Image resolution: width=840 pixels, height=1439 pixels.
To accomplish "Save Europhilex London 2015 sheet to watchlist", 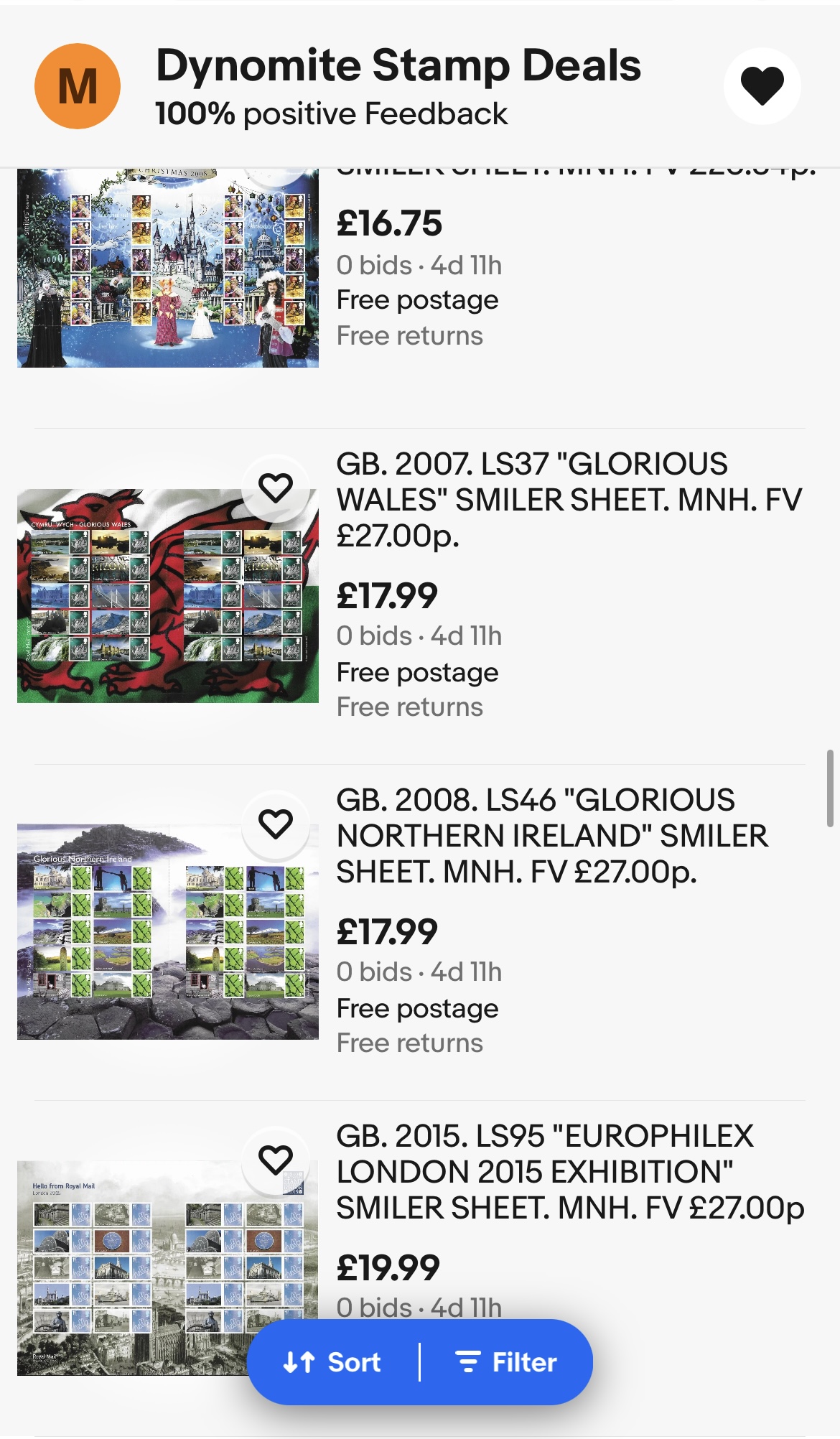I will [276, 1160].
